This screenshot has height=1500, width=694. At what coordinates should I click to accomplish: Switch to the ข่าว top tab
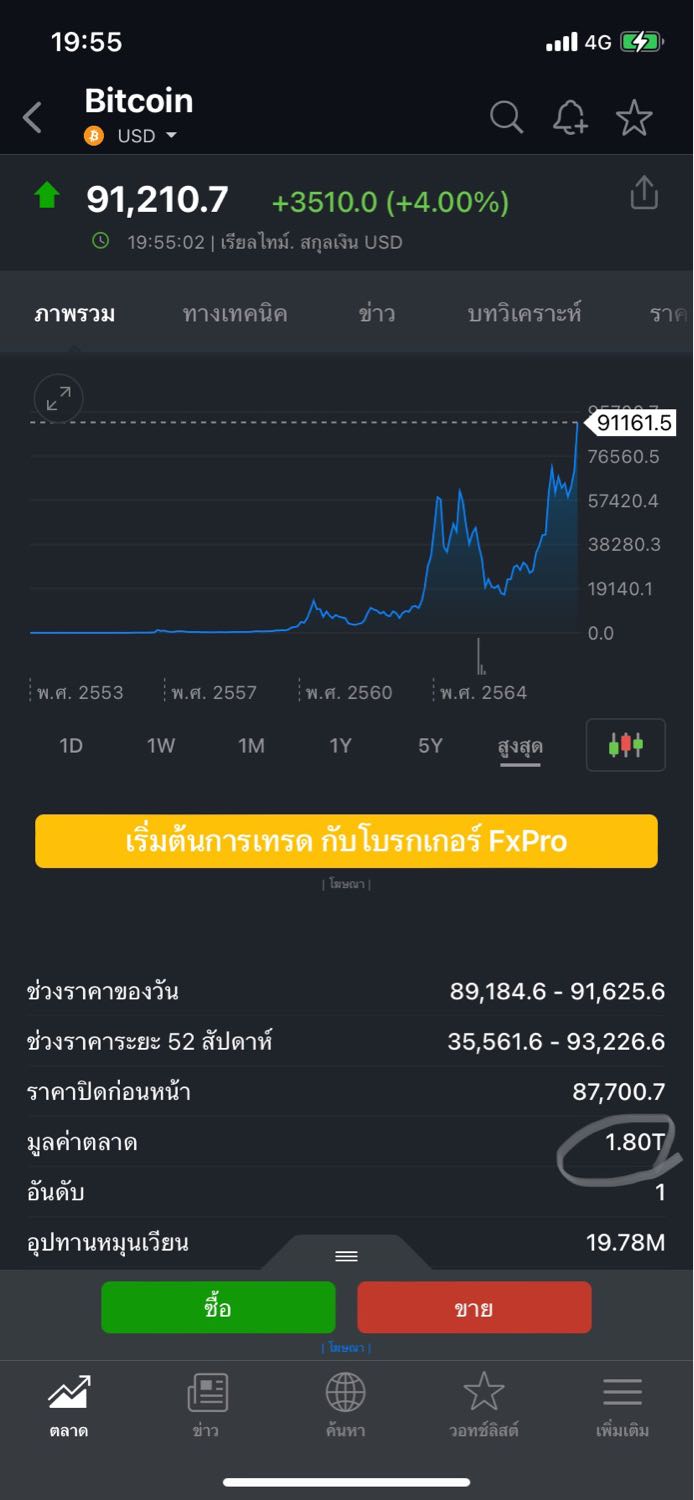tap(377, 314)
